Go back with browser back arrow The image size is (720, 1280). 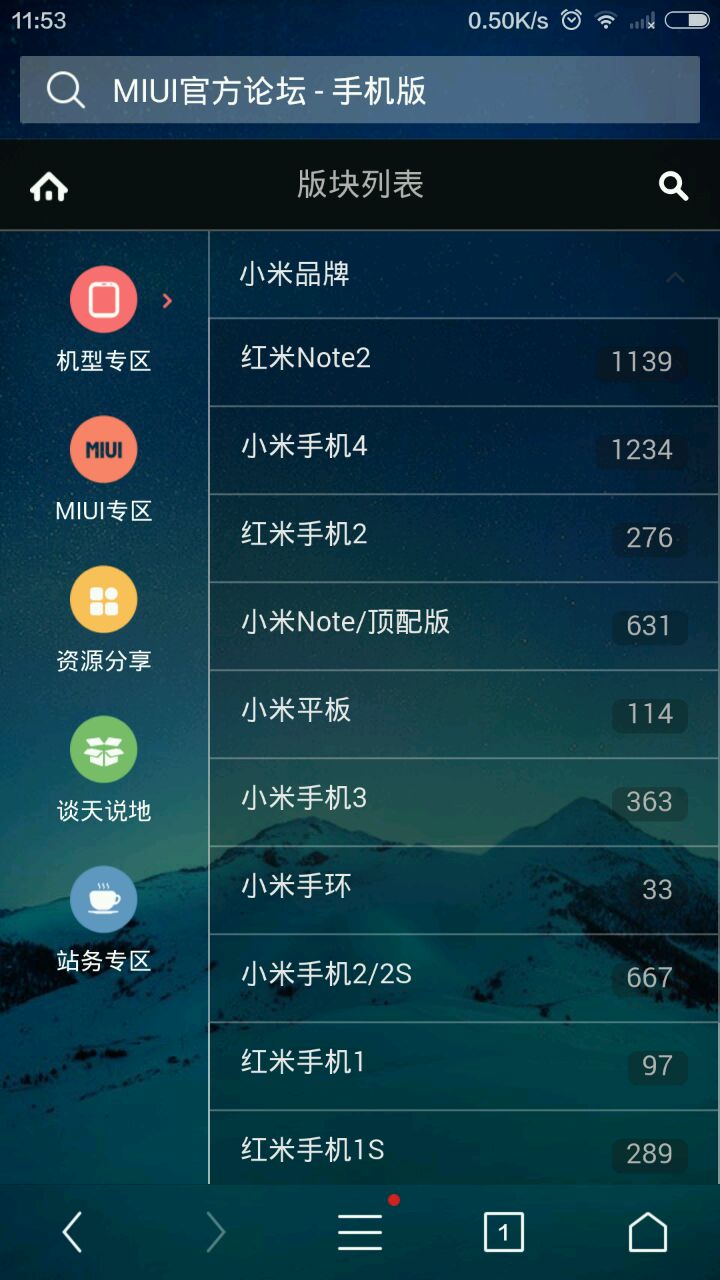72,1232
